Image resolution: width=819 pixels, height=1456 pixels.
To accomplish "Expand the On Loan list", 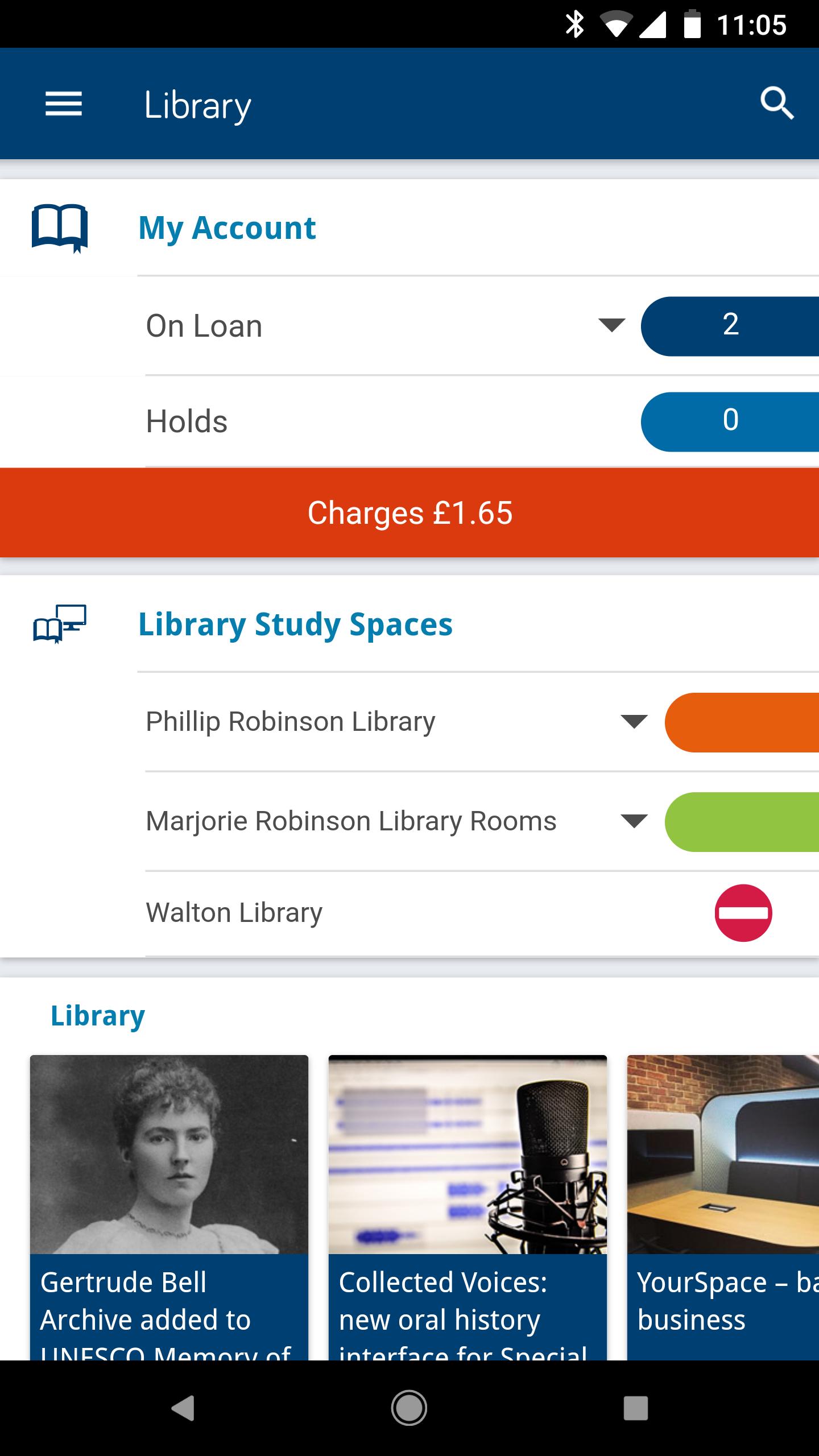I will click(x=611, y=326).
